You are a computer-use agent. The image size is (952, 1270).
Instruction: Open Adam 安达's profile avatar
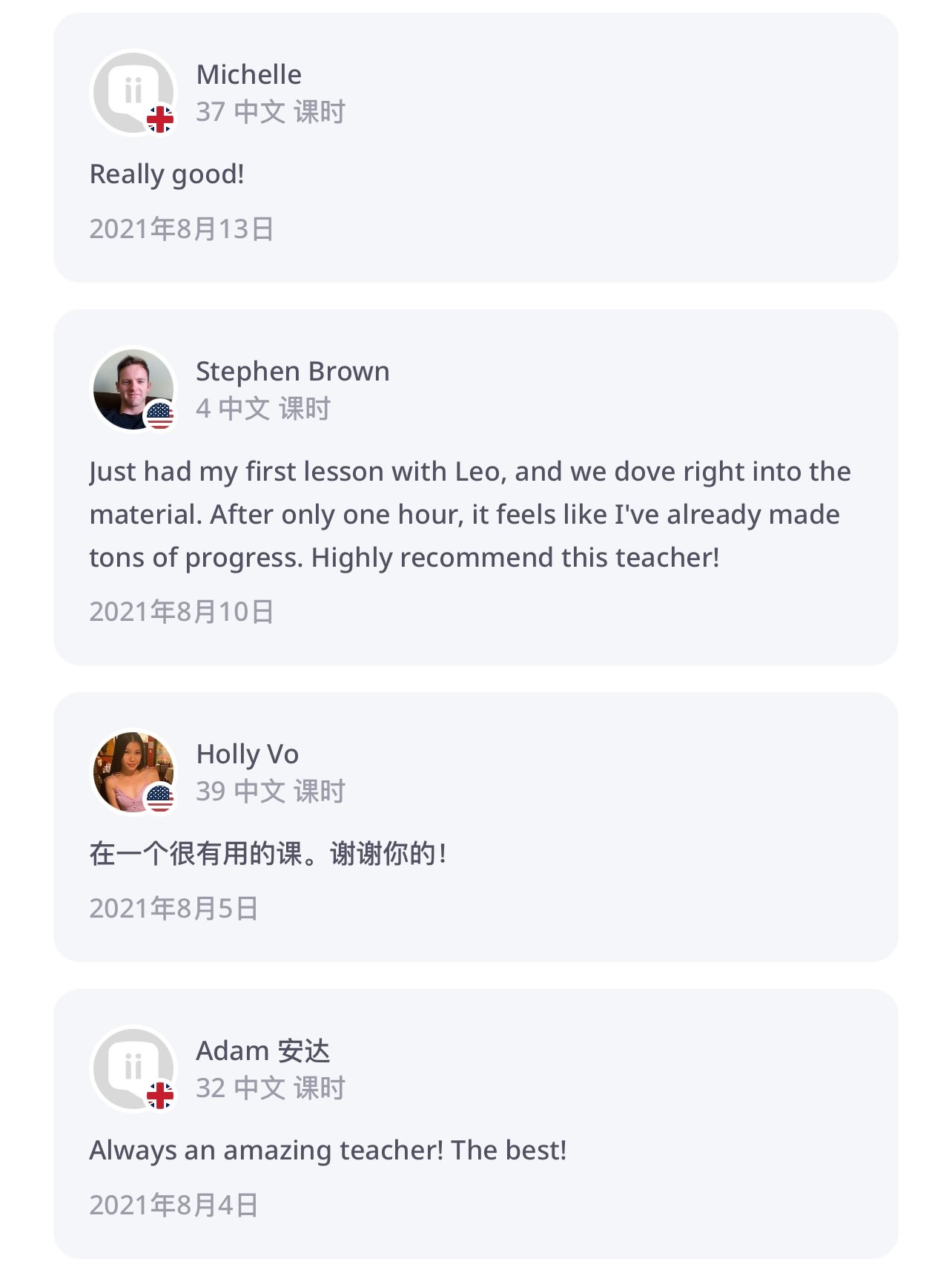(x=133, y=1069)
